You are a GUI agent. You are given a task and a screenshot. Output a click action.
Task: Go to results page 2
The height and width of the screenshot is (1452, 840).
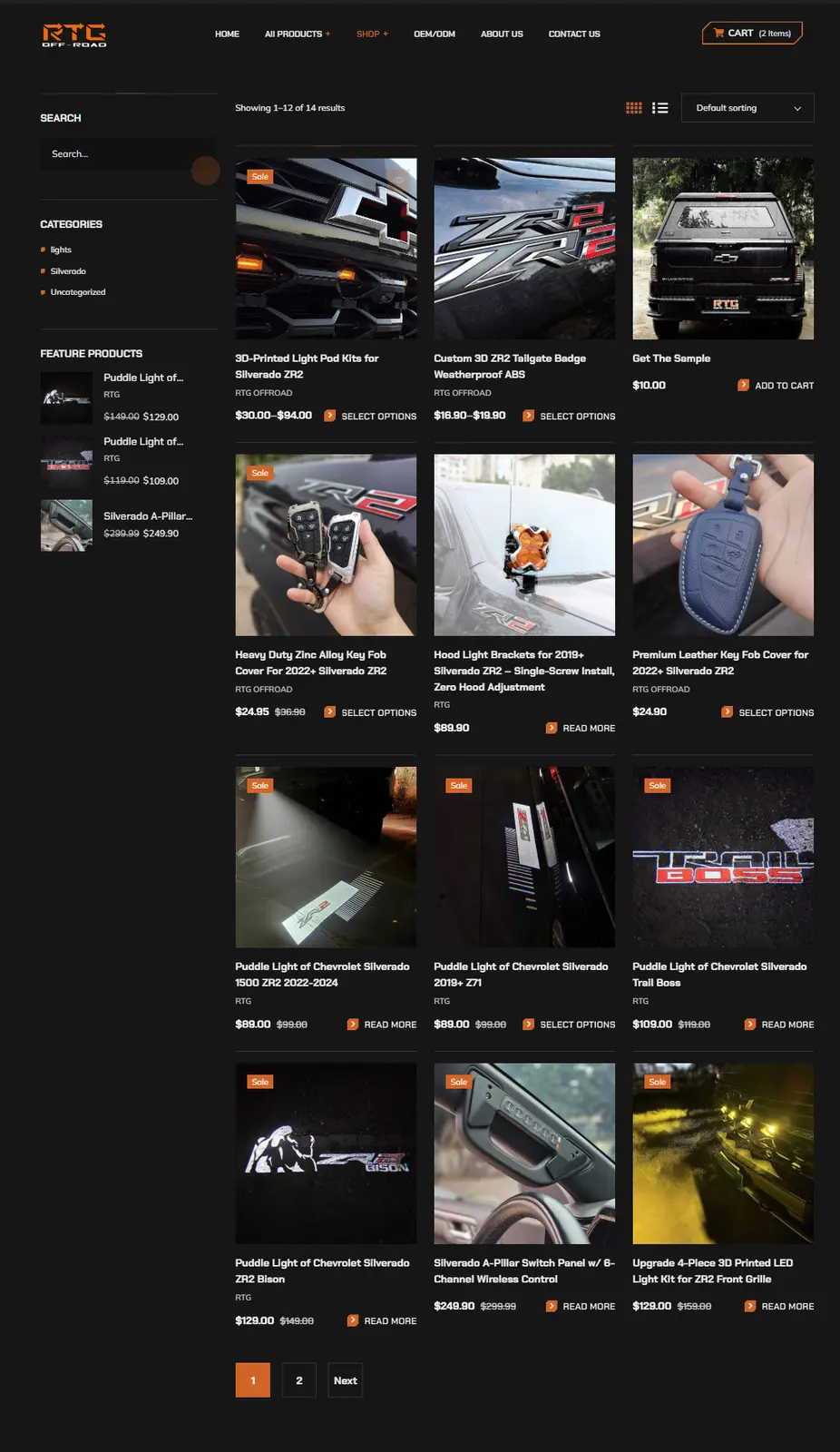click(299, 1380)
